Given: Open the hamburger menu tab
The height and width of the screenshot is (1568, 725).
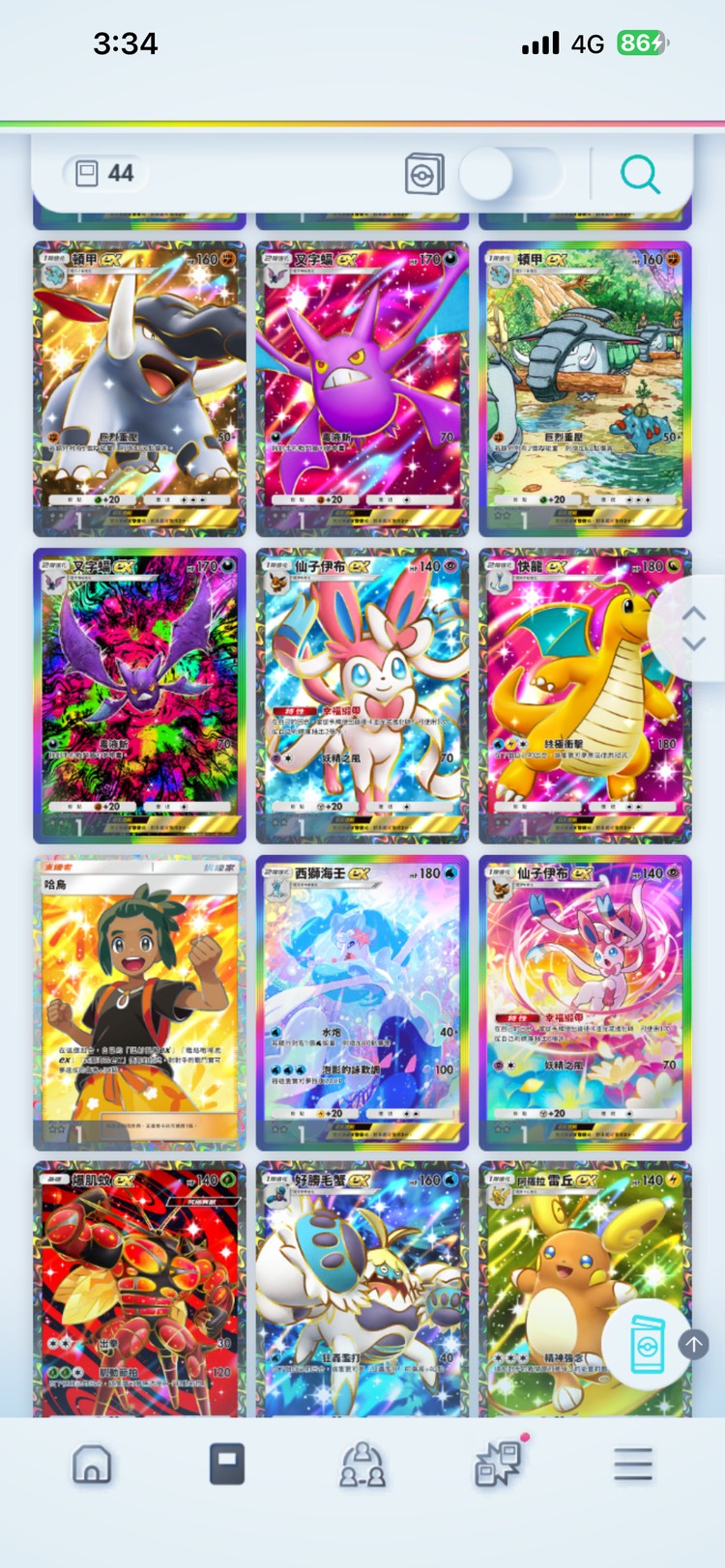Looking at the screenshot, I should coord(633,1465).
